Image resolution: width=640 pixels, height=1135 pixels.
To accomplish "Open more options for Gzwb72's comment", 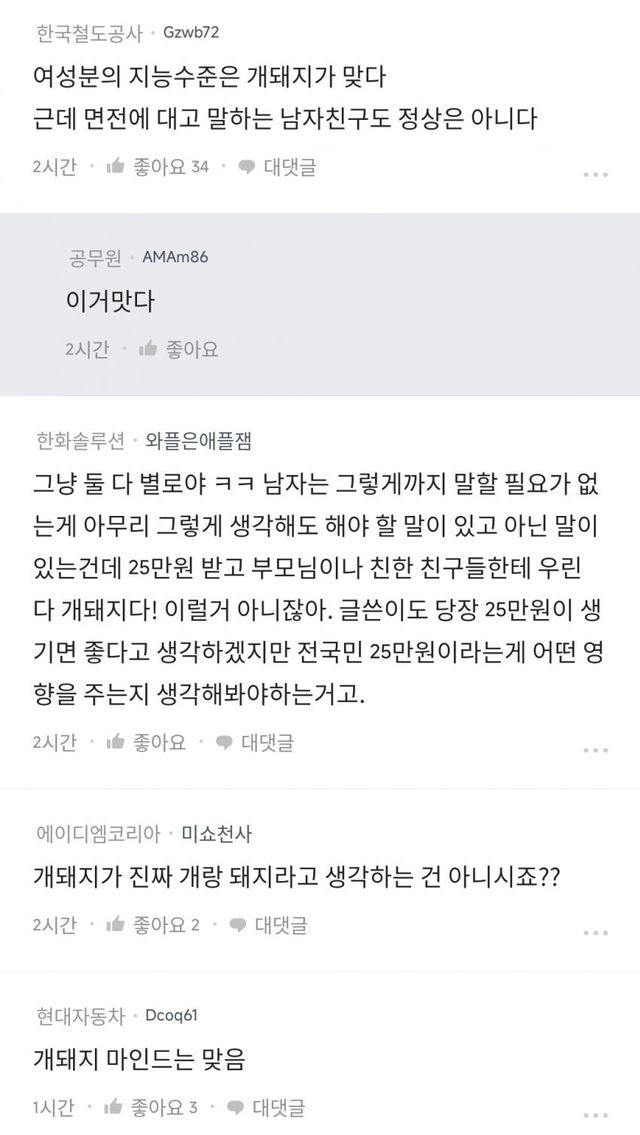I will pos(595,174).
